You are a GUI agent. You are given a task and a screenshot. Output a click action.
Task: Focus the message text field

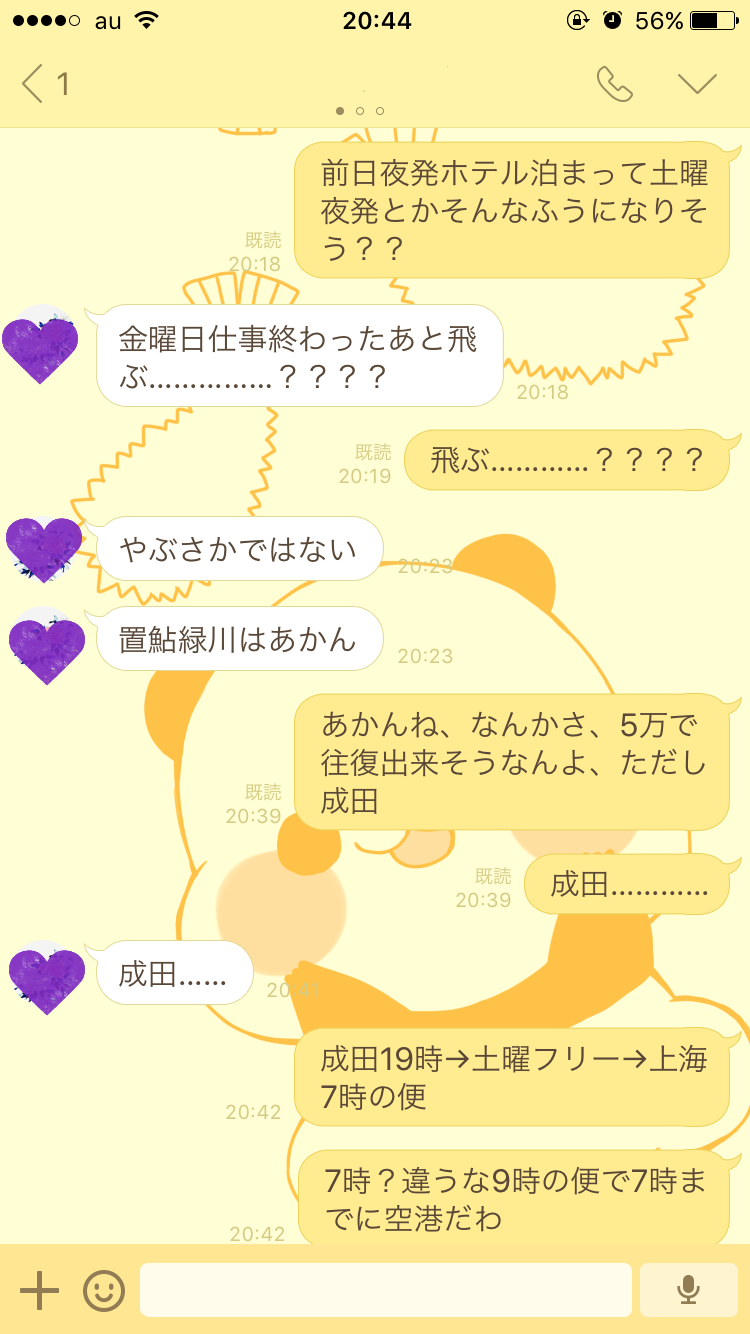[385, 1290]
